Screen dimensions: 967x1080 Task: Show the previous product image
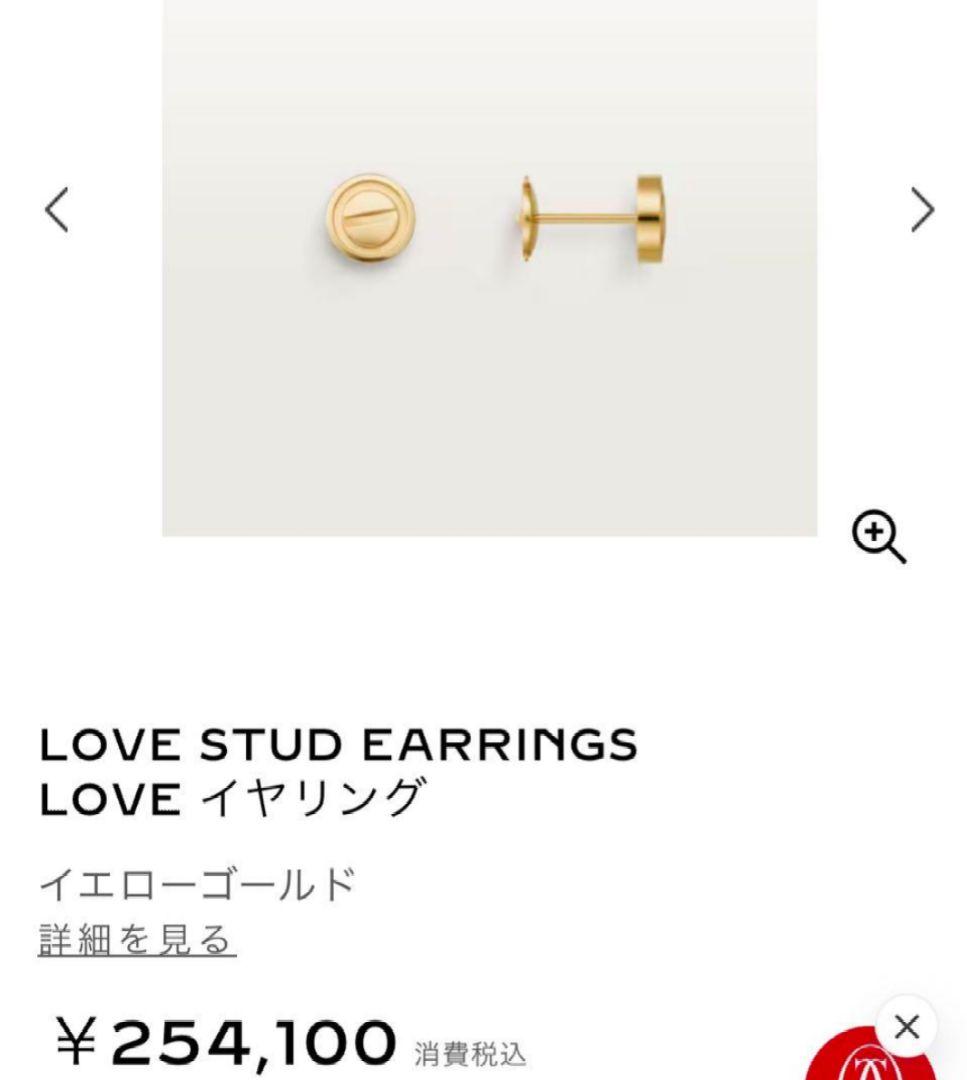57,210
